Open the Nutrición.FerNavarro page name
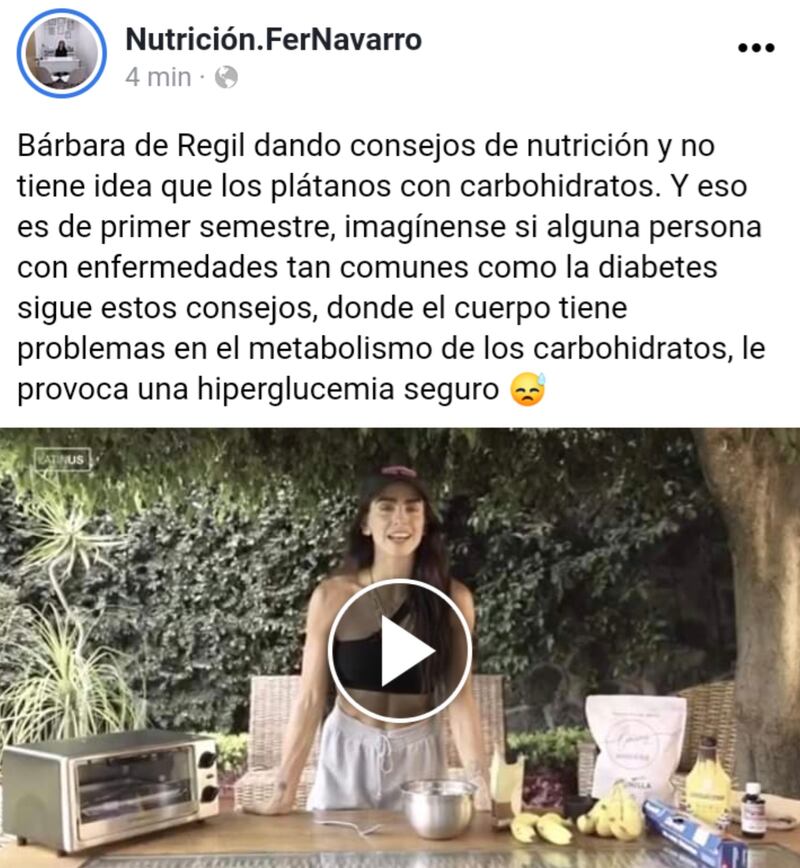The image size is (800, 868). pyautogui.click(x=273, y=39)
